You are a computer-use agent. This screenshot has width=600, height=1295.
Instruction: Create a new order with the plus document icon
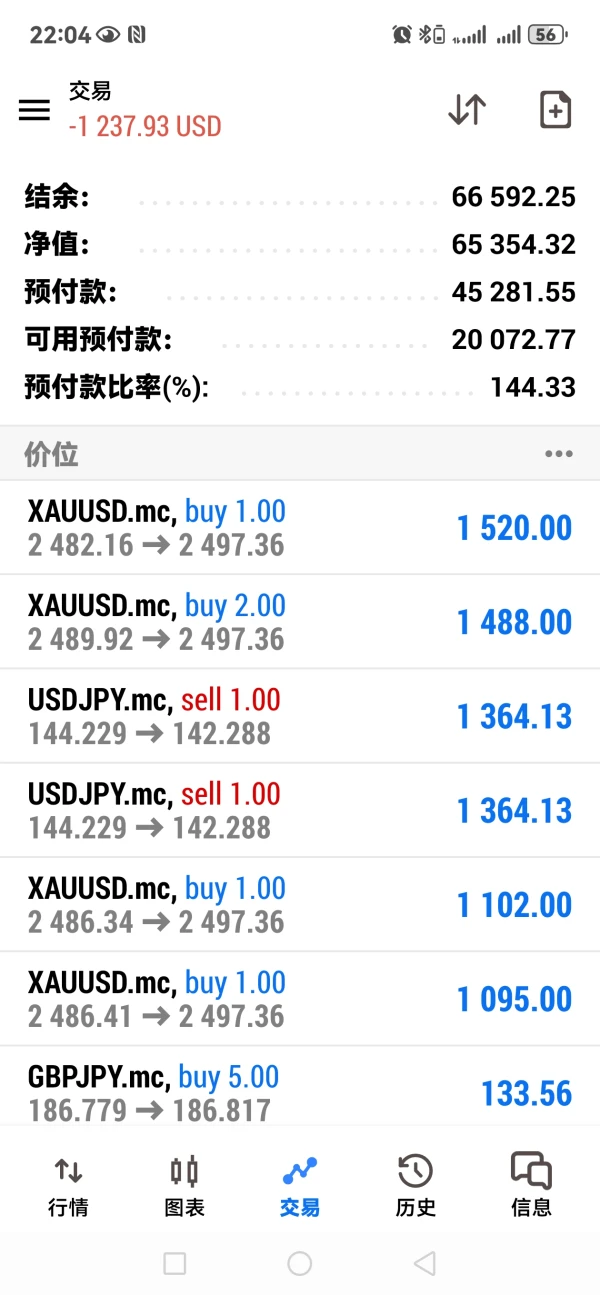click(x=555, y=110)
